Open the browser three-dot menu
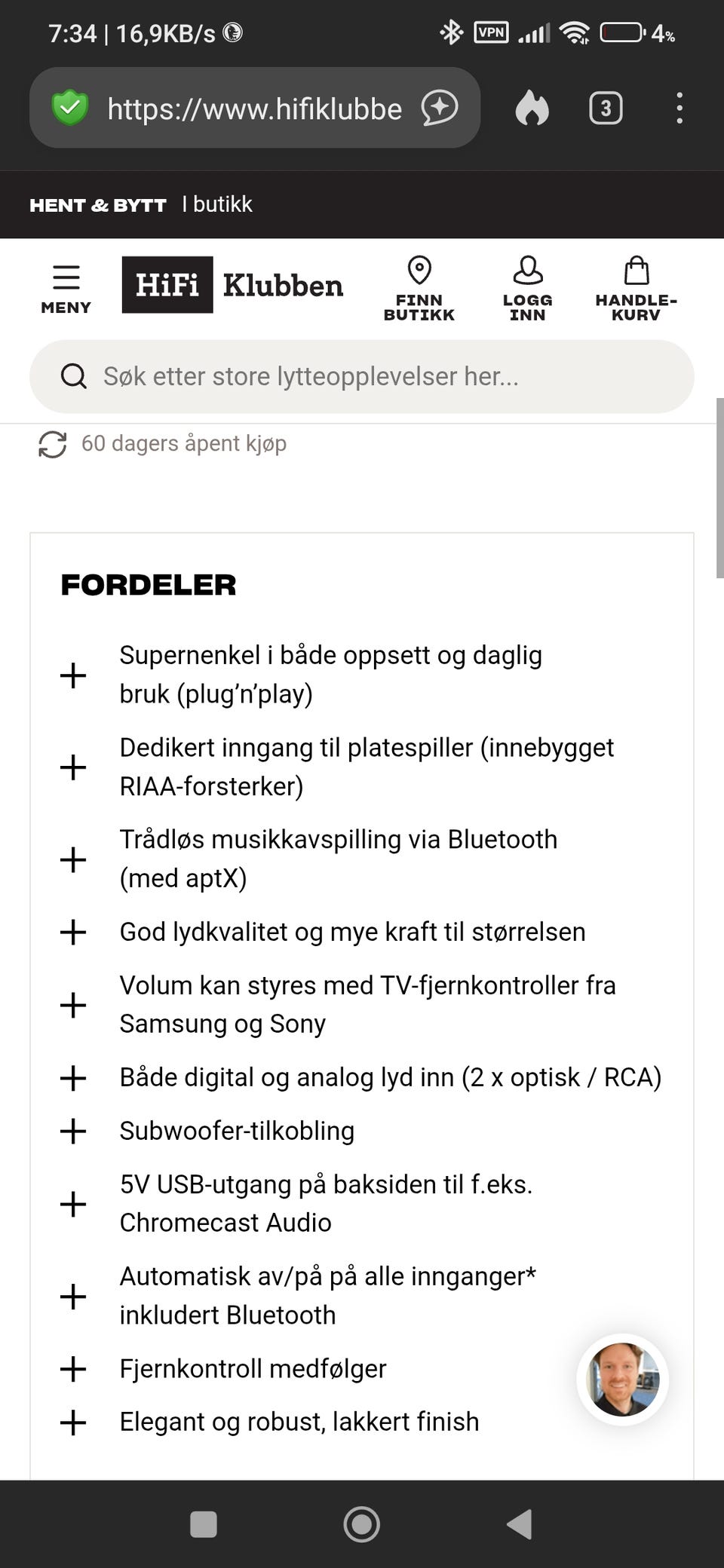This screenshot has width=724, height=1568. point(680,108)
